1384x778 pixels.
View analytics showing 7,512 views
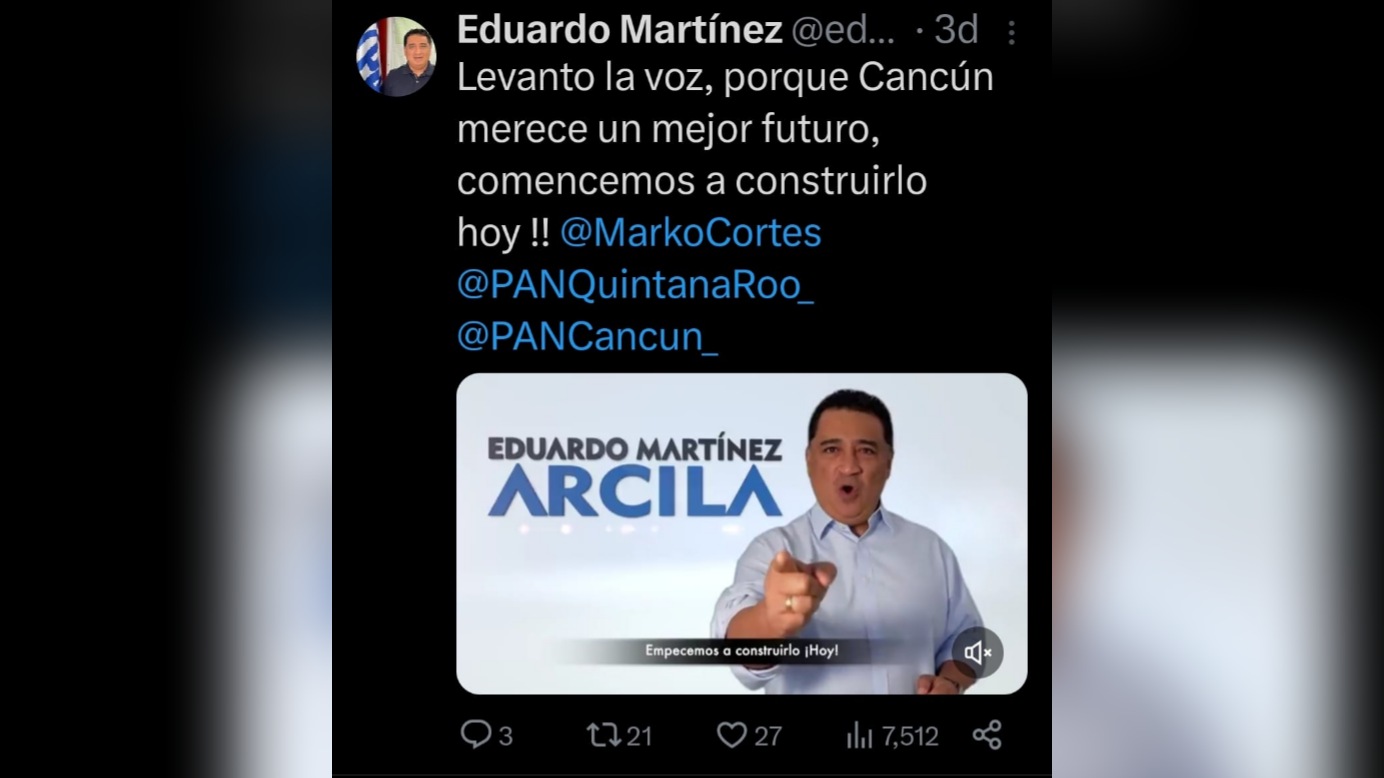click(860, 737)
